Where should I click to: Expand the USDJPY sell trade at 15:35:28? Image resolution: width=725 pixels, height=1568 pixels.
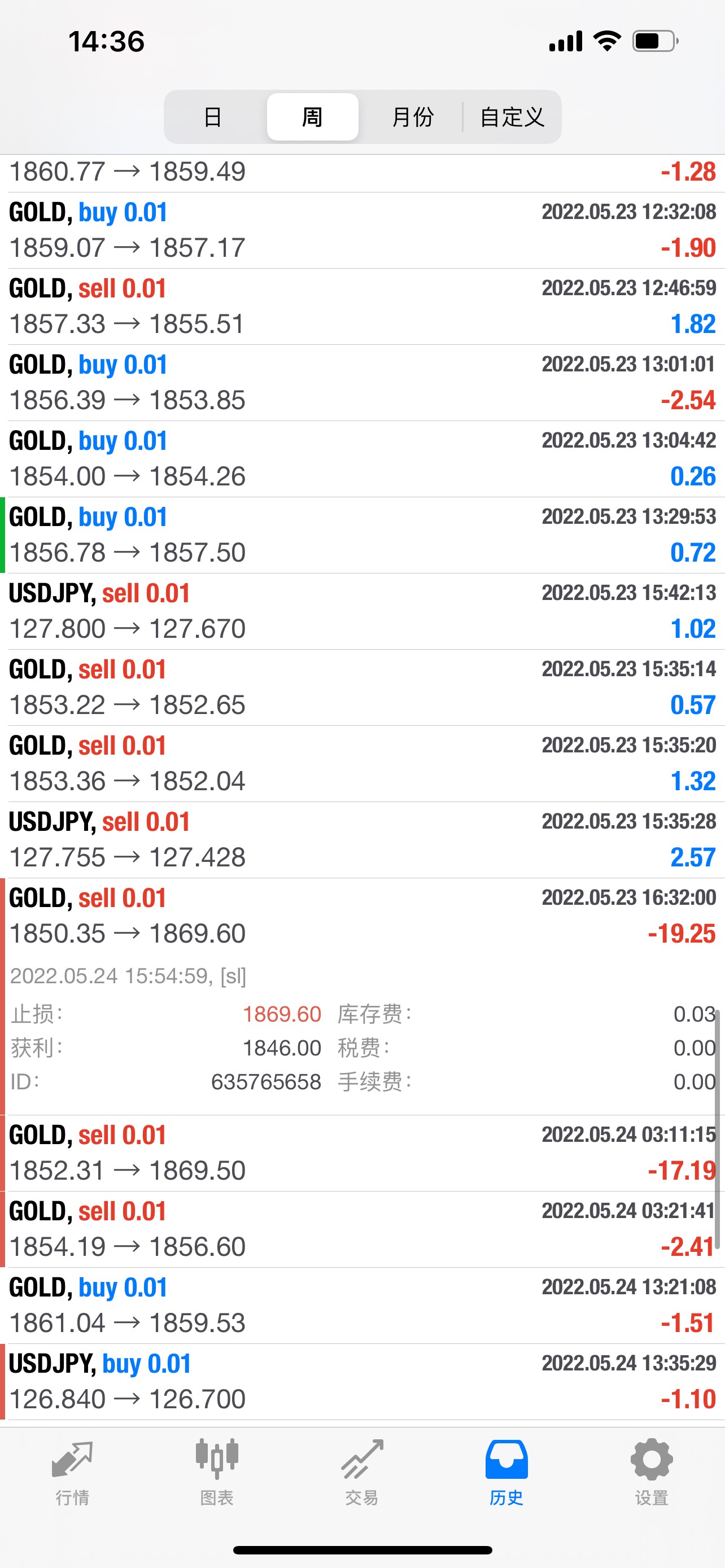(x=362, y=839)
